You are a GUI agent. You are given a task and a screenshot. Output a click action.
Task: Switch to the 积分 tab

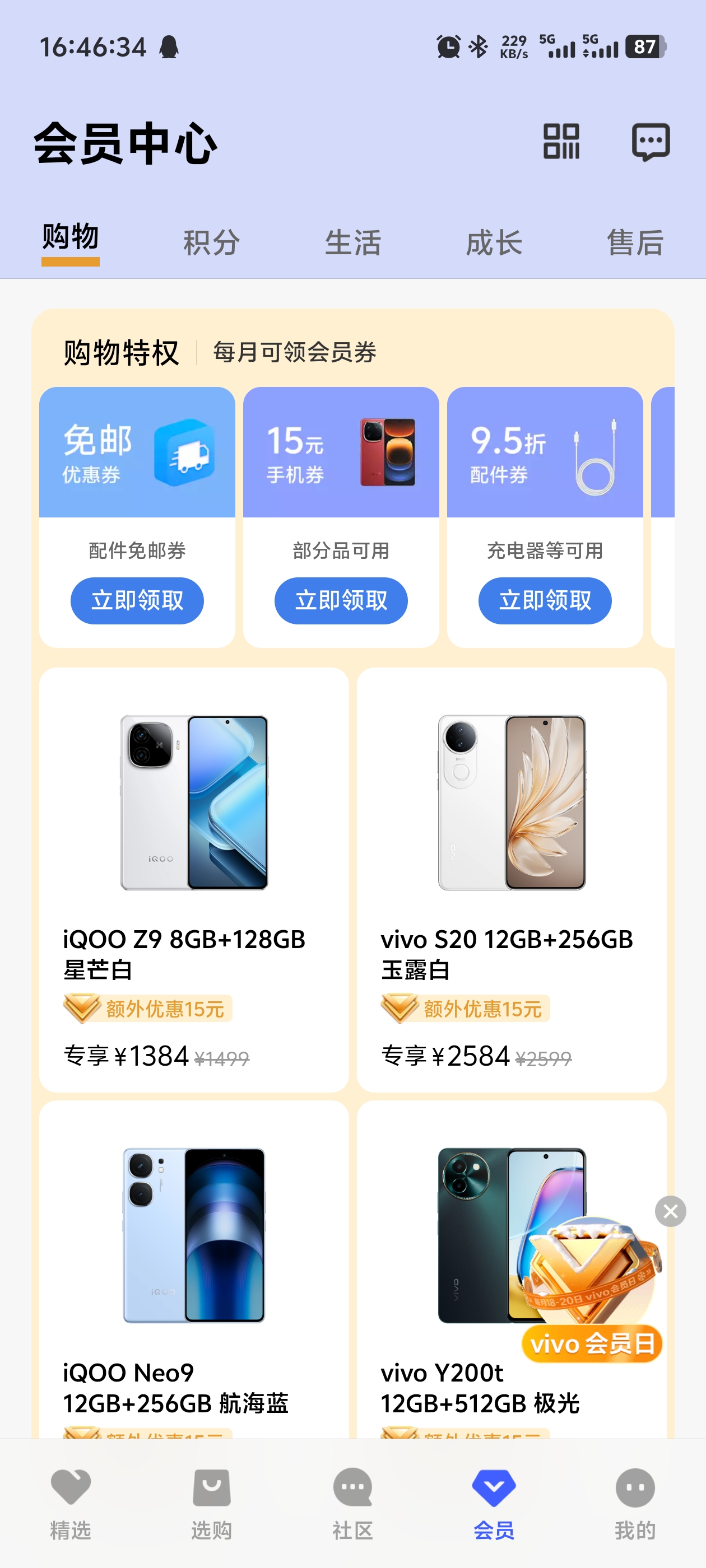pyautogui.click(x=211, y=243)
